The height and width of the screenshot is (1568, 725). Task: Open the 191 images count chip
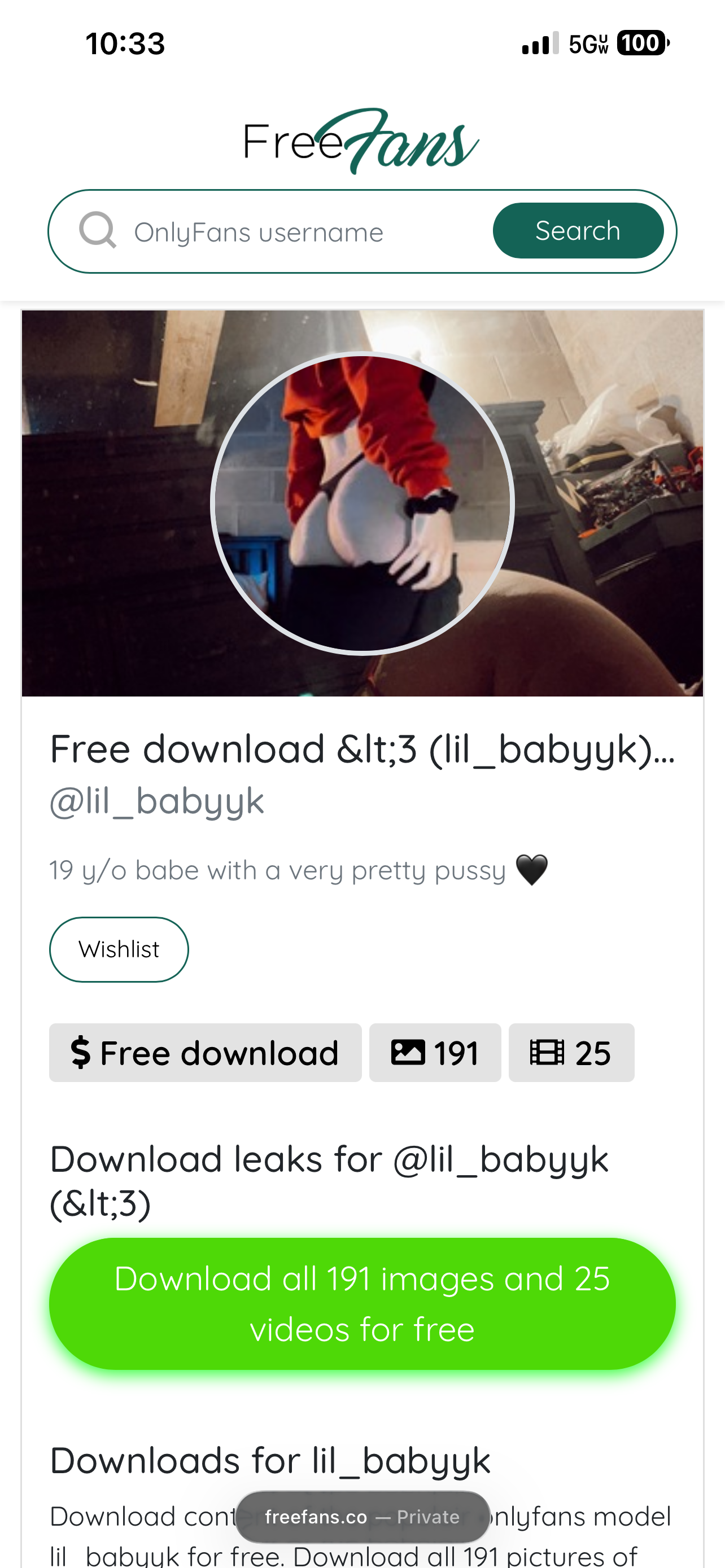(x=435, y=1053)
